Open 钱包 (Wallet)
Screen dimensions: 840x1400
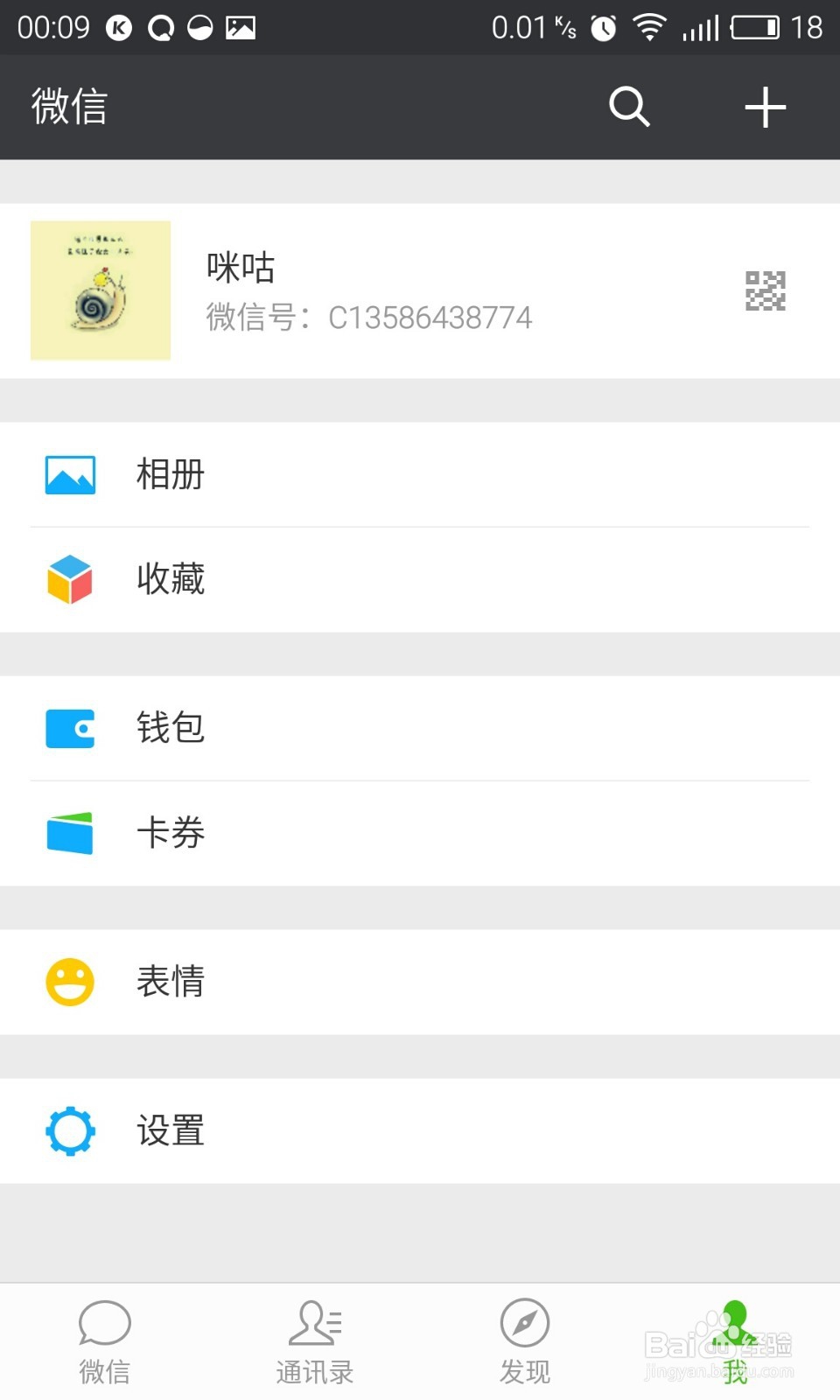pyautogui.click(x=420, y=728)
